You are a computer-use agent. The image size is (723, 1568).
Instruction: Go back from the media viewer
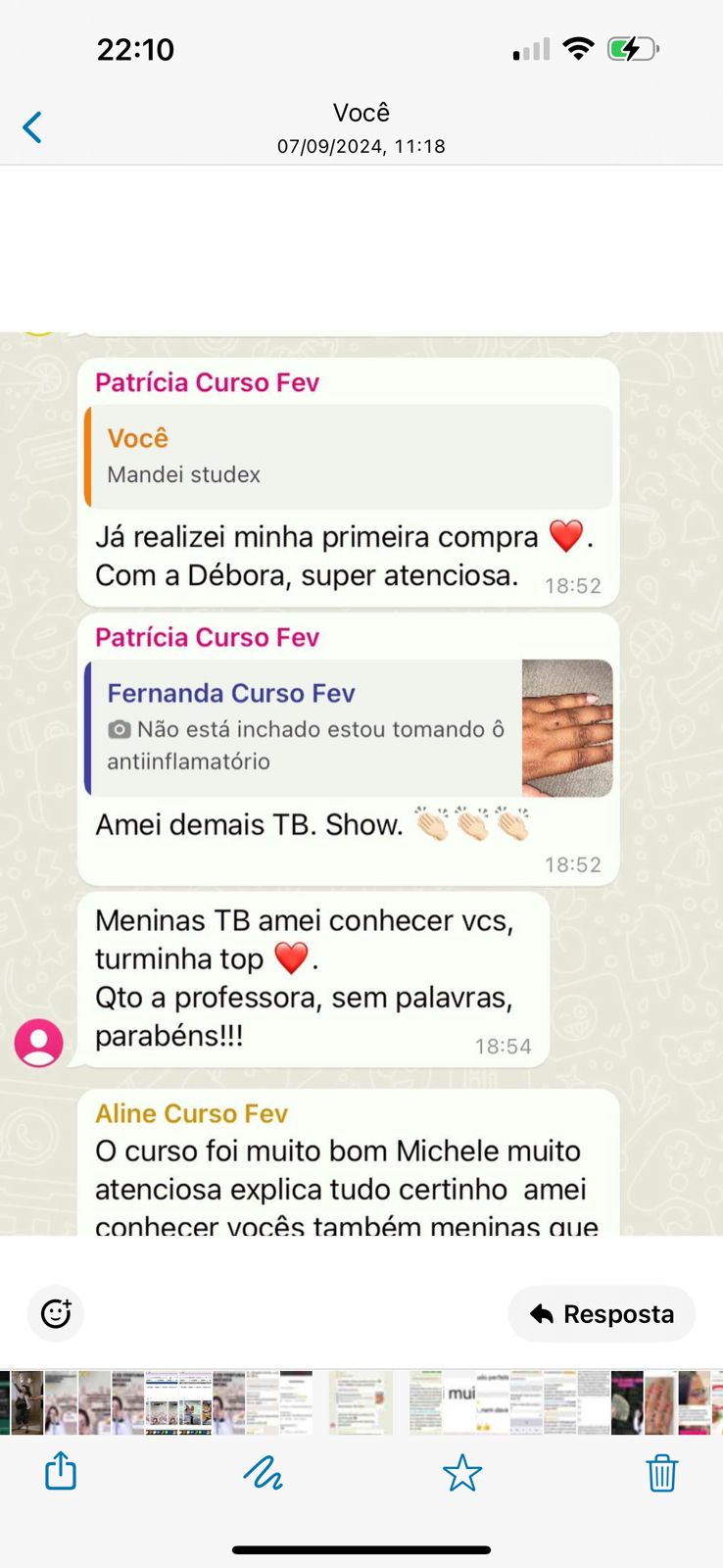(32, 127)
